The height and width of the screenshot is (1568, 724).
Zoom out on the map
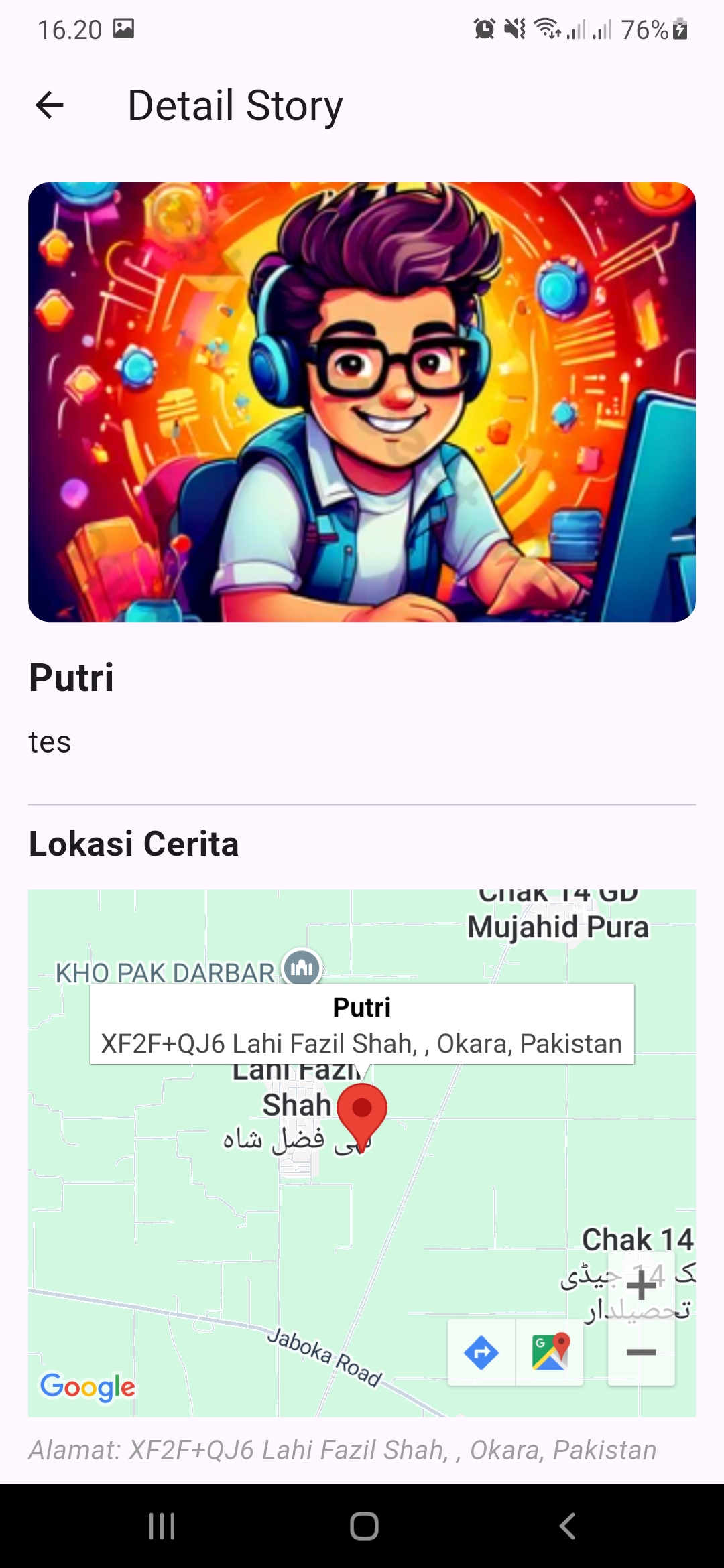point(641,1352)
